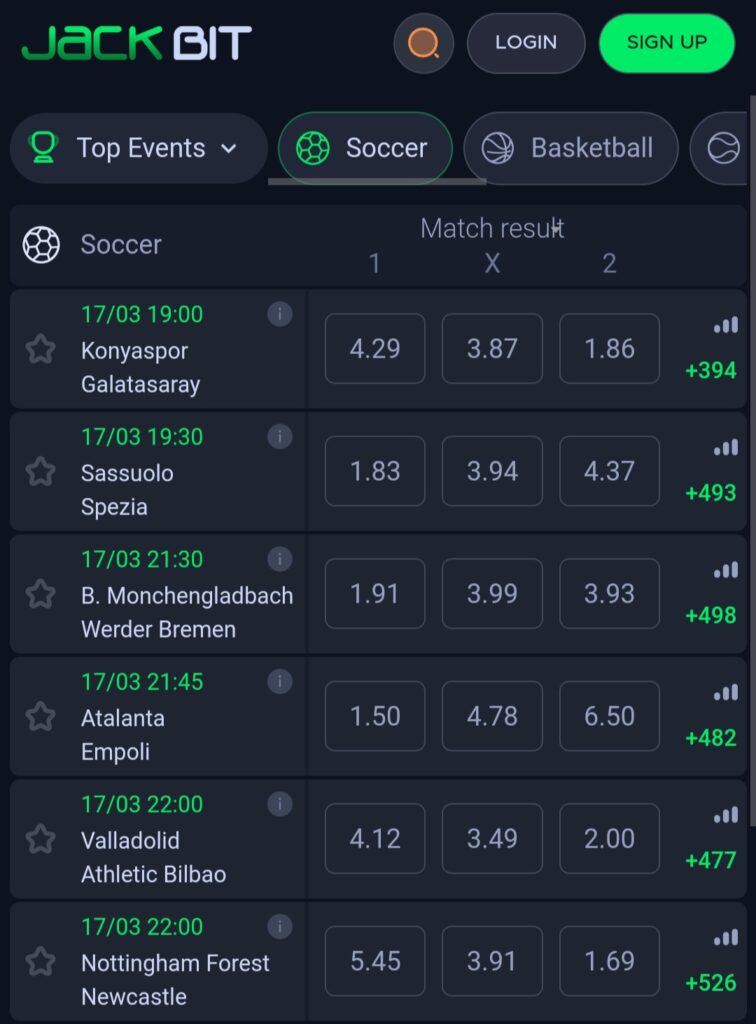
Task: Choose Empoli win at 6.50
Action: pyautogui.click(x=609, y=716)
